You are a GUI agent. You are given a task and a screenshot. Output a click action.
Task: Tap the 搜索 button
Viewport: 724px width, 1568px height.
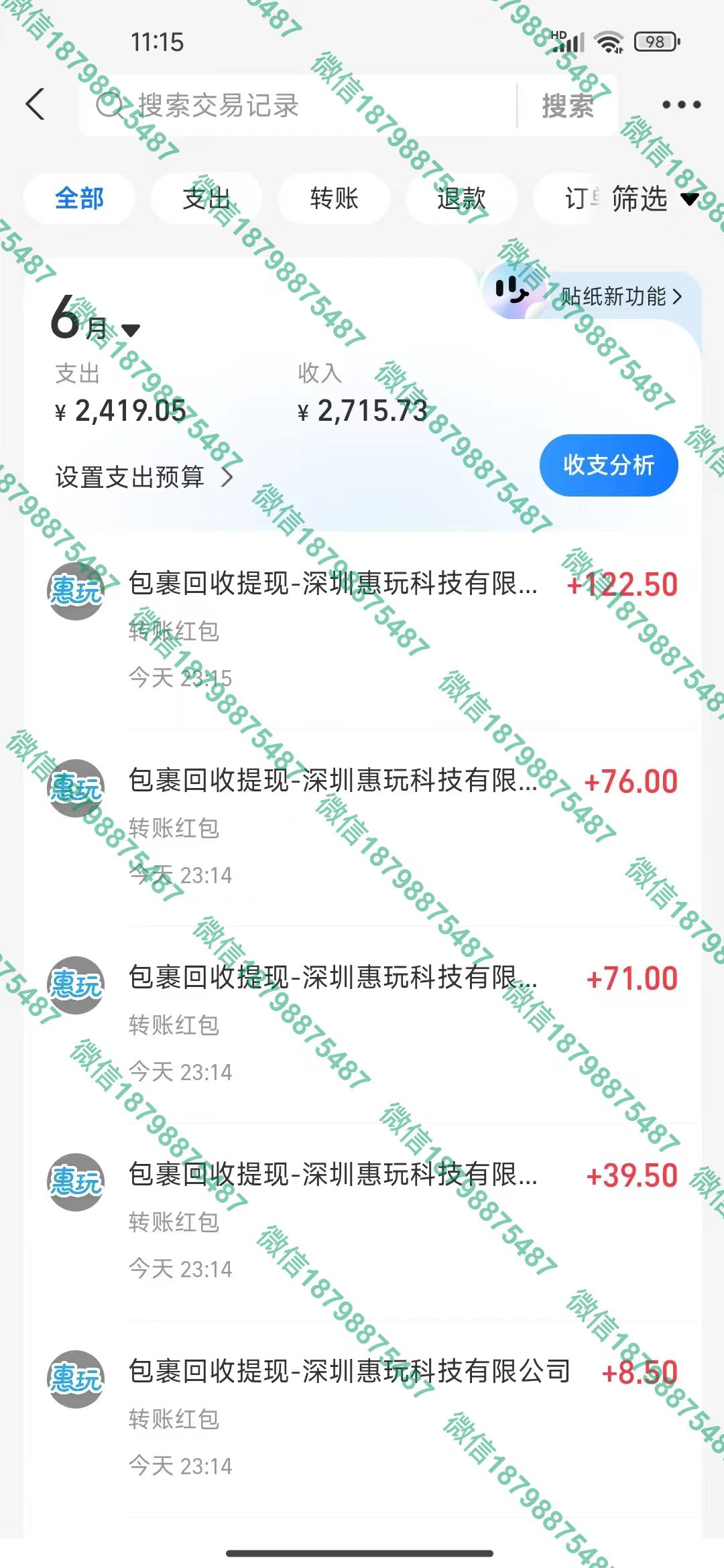[567, 106]
